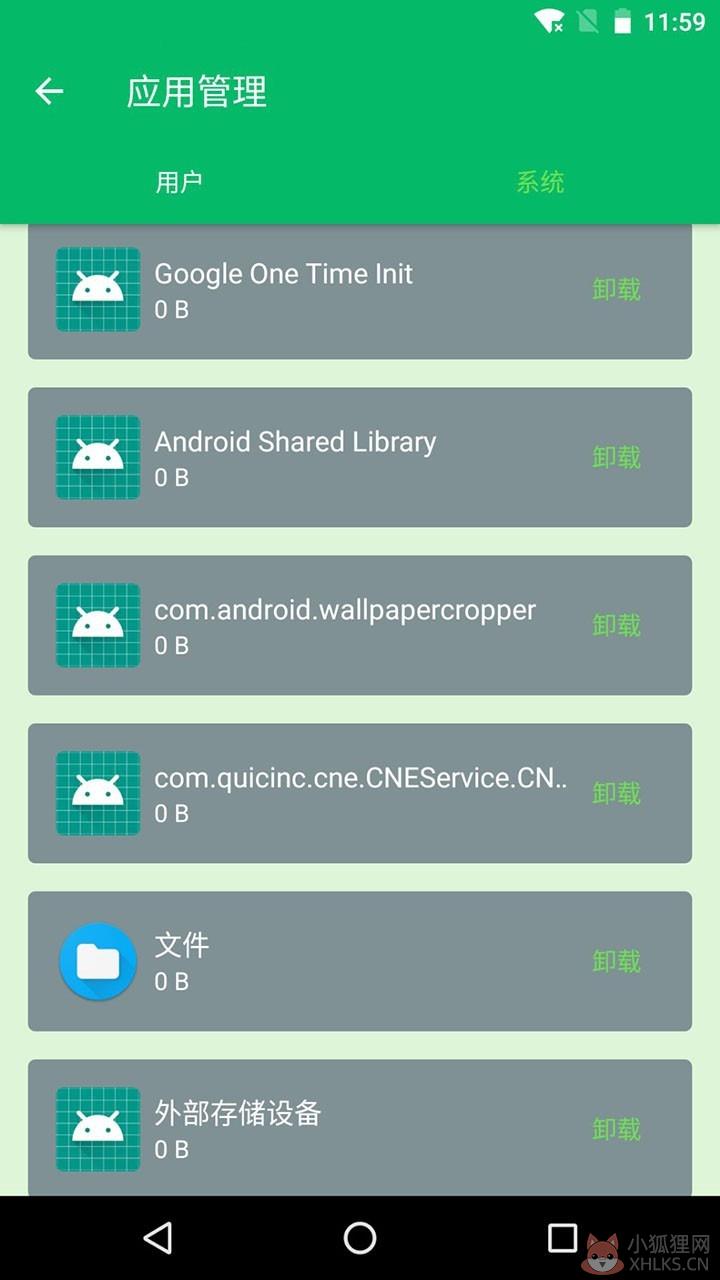Select the 系统 tab

(540, 182)
